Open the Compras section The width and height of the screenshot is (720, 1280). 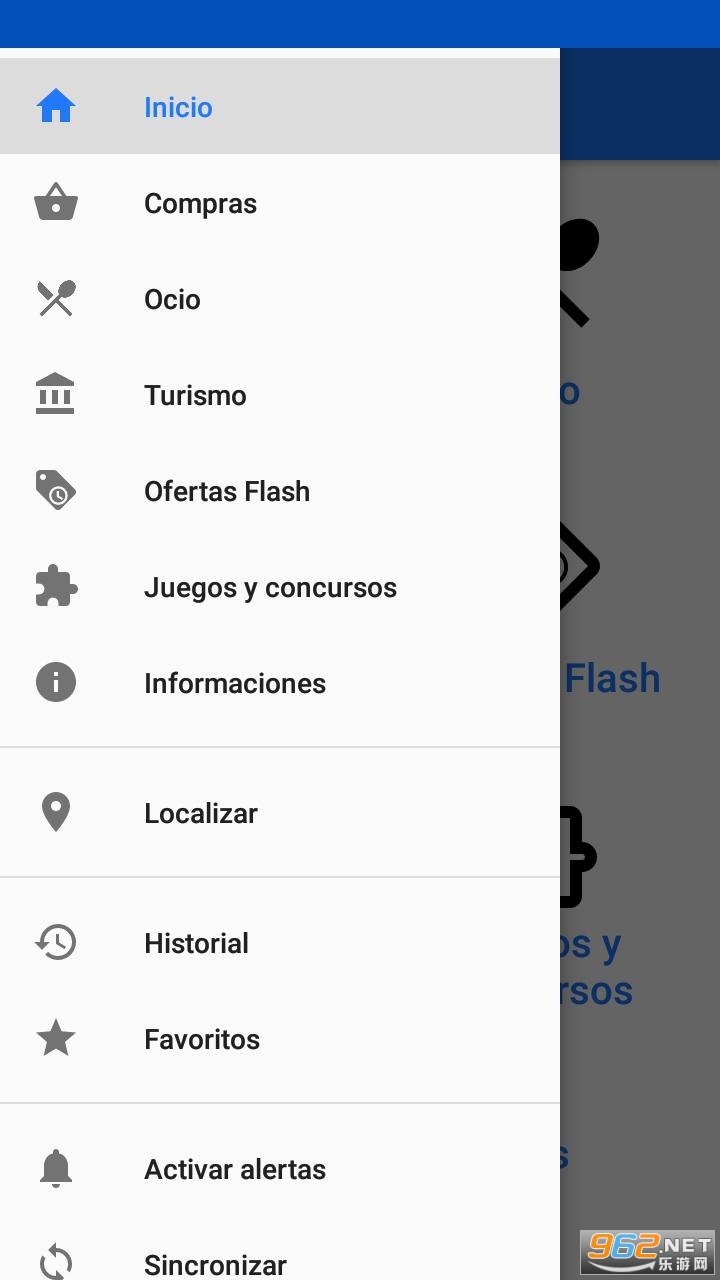(200, 203)
